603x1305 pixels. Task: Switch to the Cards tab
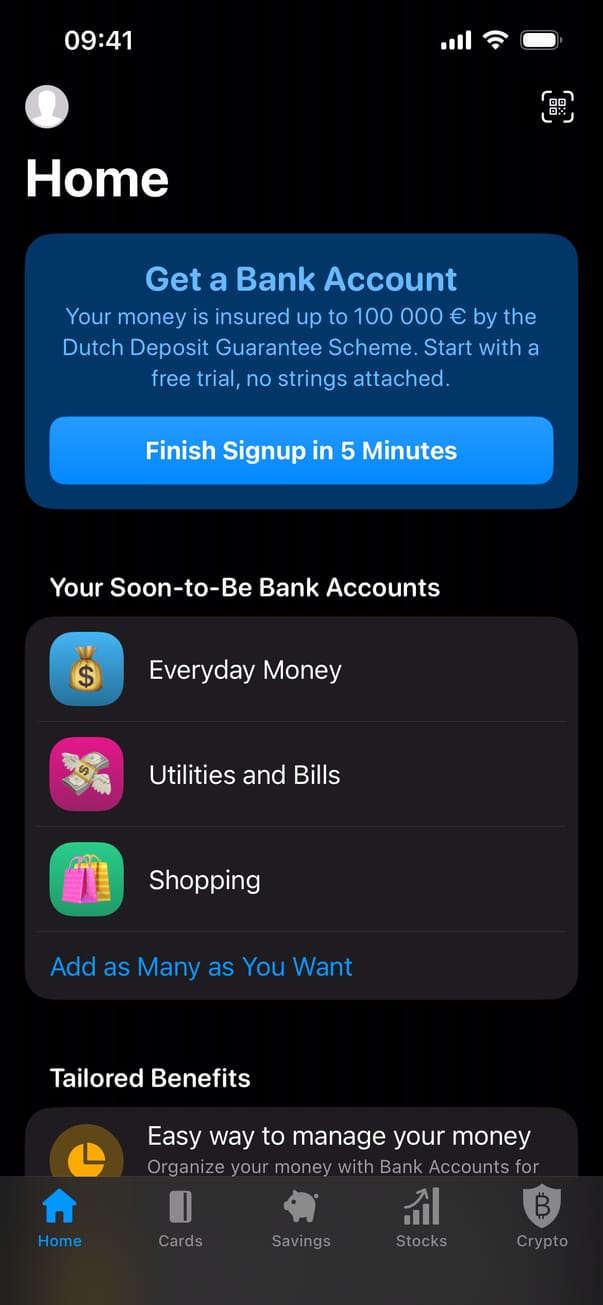coord(180,1220)
